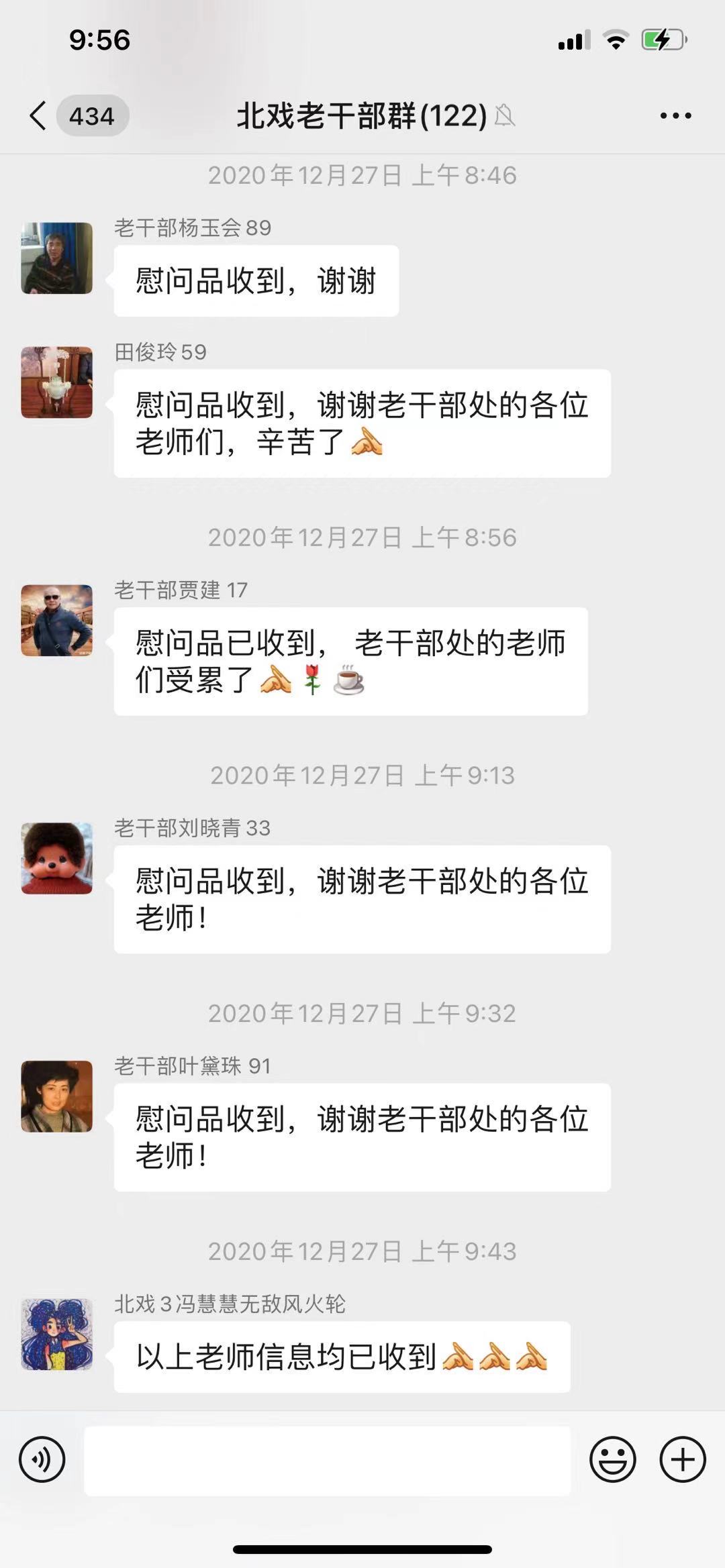View 老干部杨玉会 89's profile avatar
725x1568 pixels.
[x=57, y=258]
